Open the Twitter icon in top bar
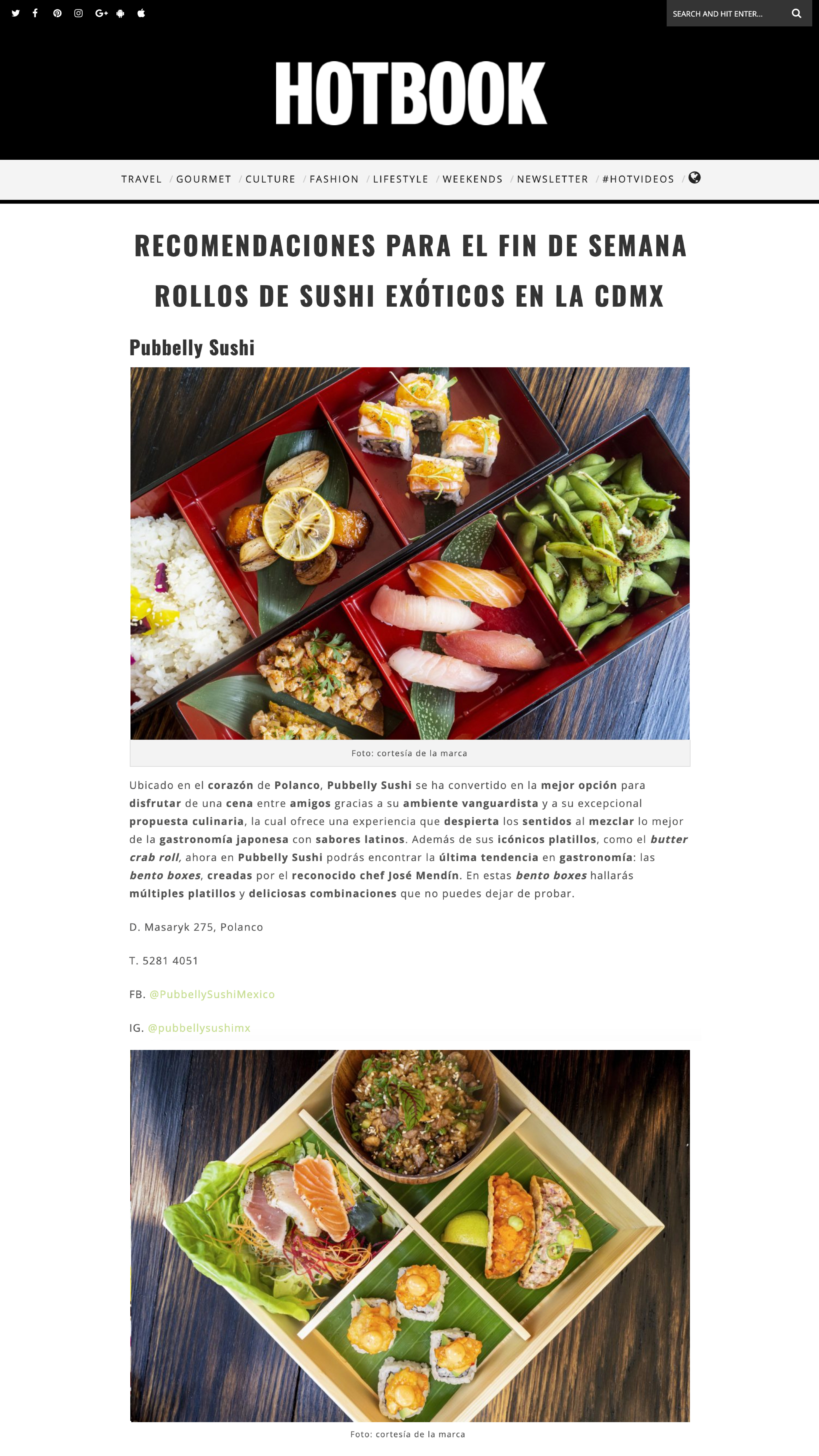This screenshot has width=819, height=1456. coord(16,13)
